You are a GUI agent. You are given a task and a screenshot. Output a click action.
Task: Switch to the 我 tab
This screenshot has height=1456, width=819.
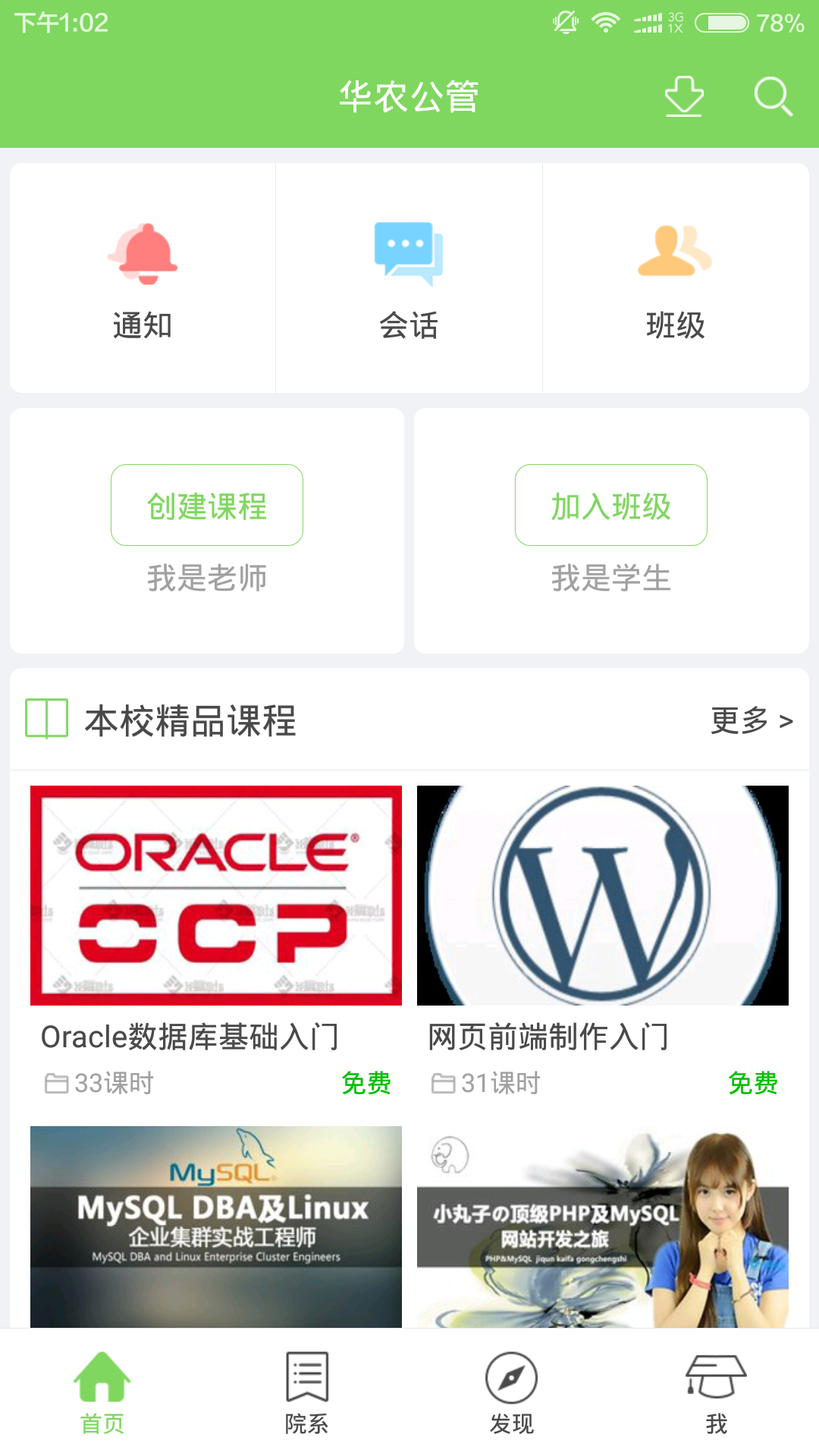(x=717, y=1392)
